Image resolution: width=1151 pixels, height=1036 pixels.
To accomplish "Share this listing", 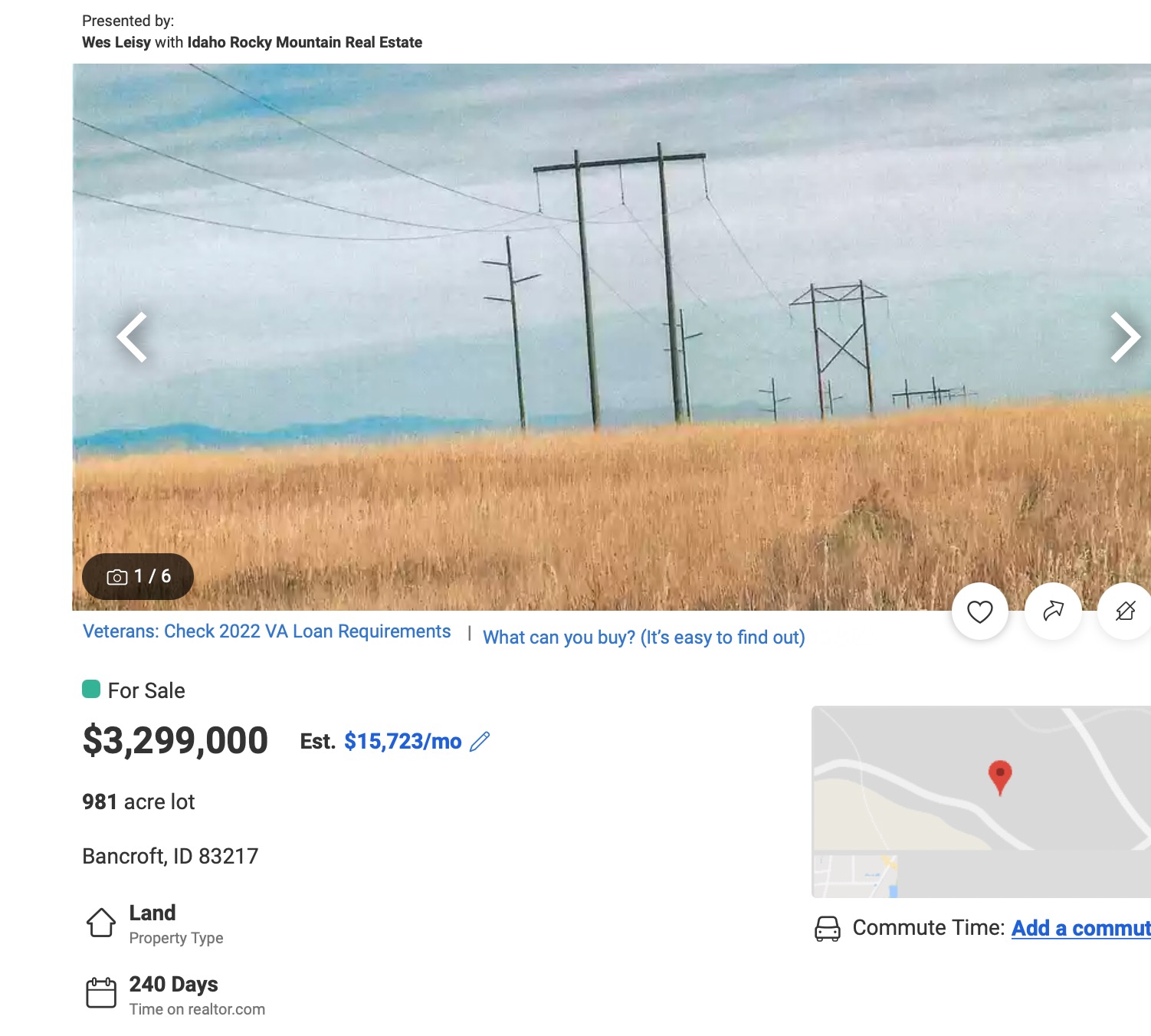I will (1053, 611).
